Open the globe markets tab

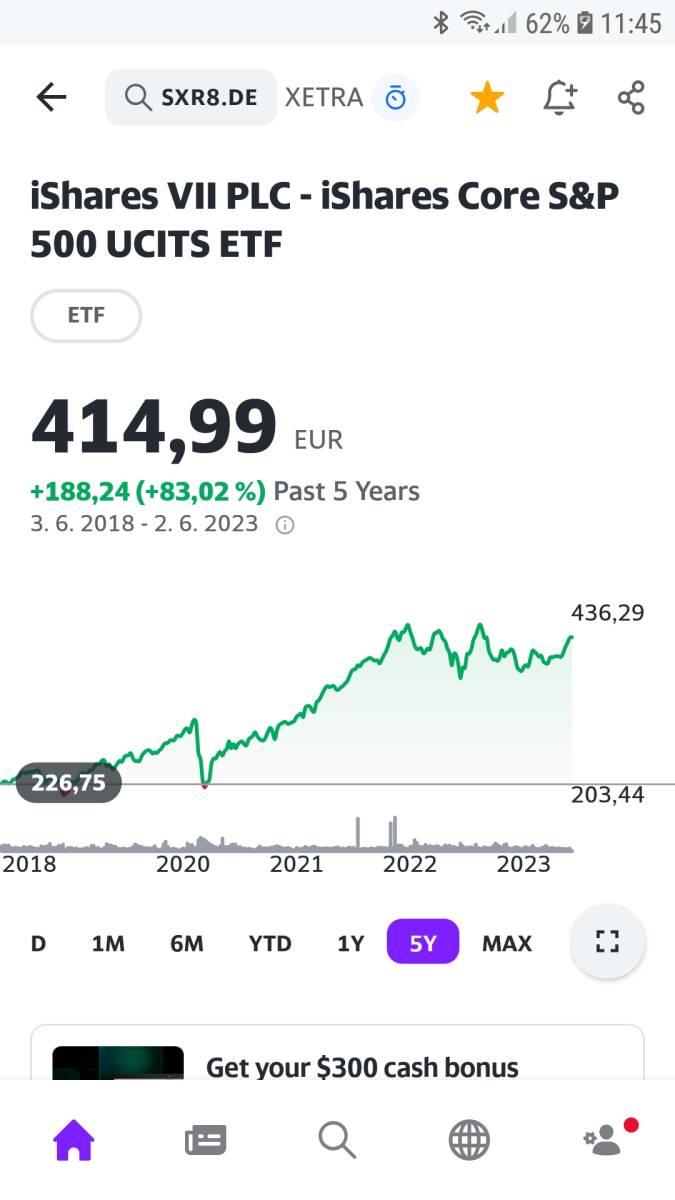469,1139
